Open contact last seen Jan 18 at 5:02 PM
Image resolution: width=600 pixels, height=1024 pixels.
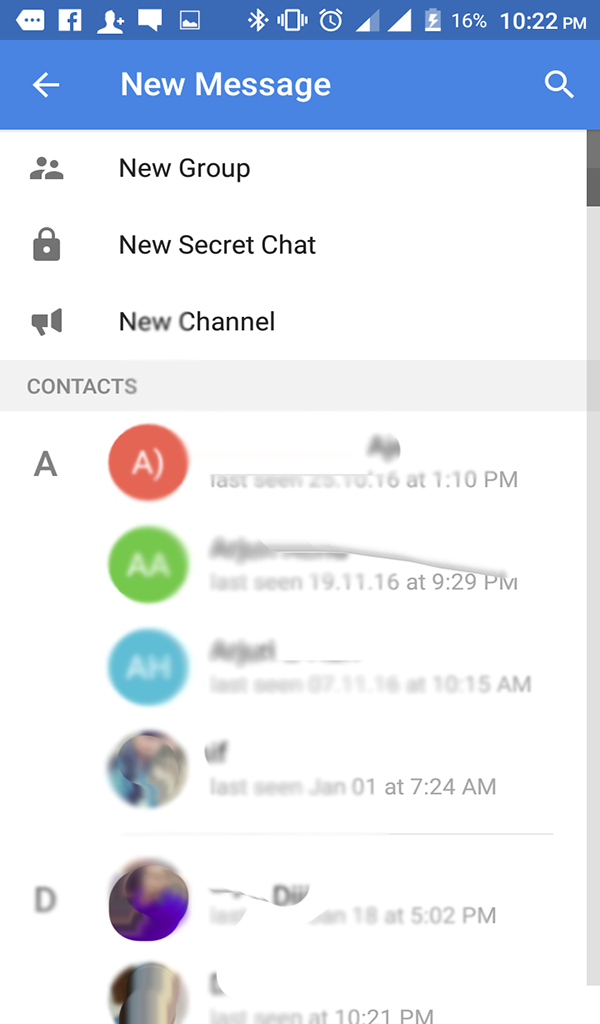click(x=330, y=900)
